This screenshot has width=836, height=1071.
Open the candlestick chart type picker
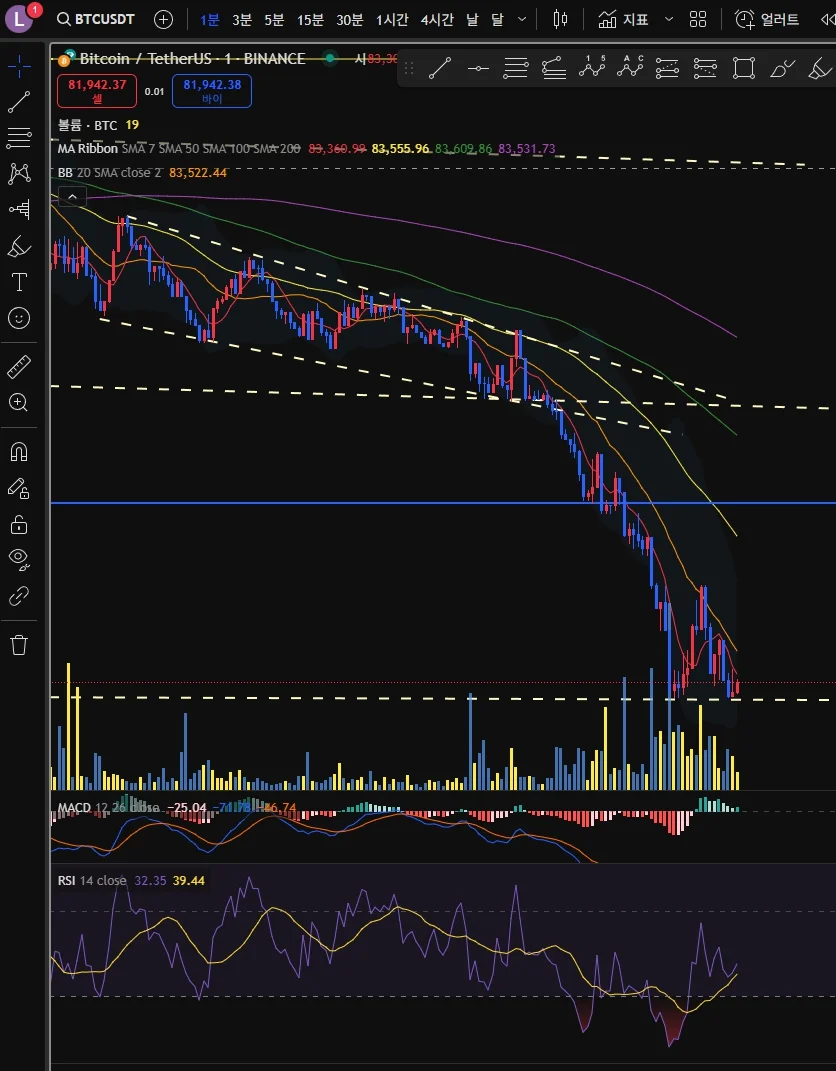(x=560, y=19)
